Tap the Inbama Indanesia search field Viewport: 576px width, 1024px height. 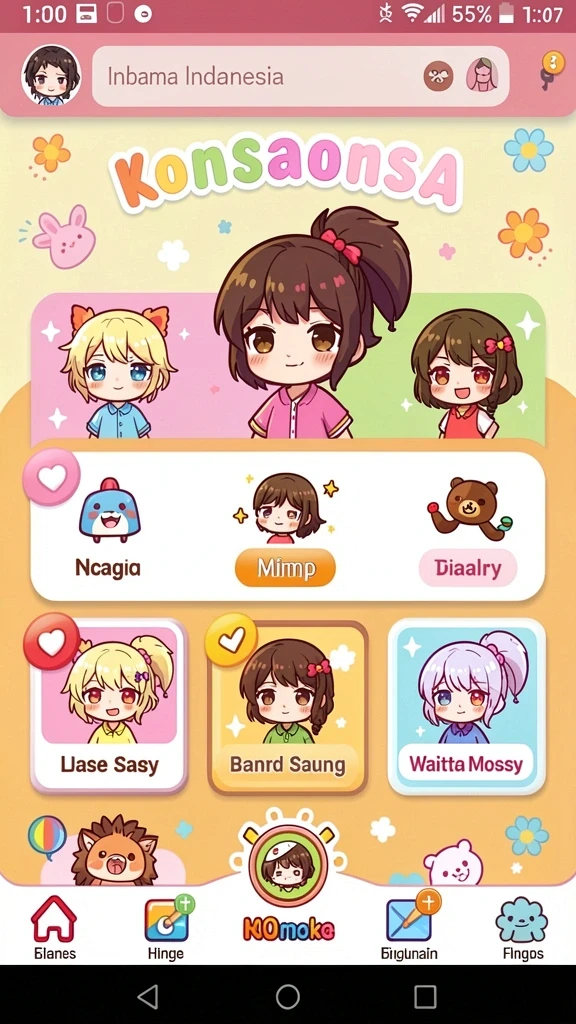pyautogui.click(x=300, y=76)
